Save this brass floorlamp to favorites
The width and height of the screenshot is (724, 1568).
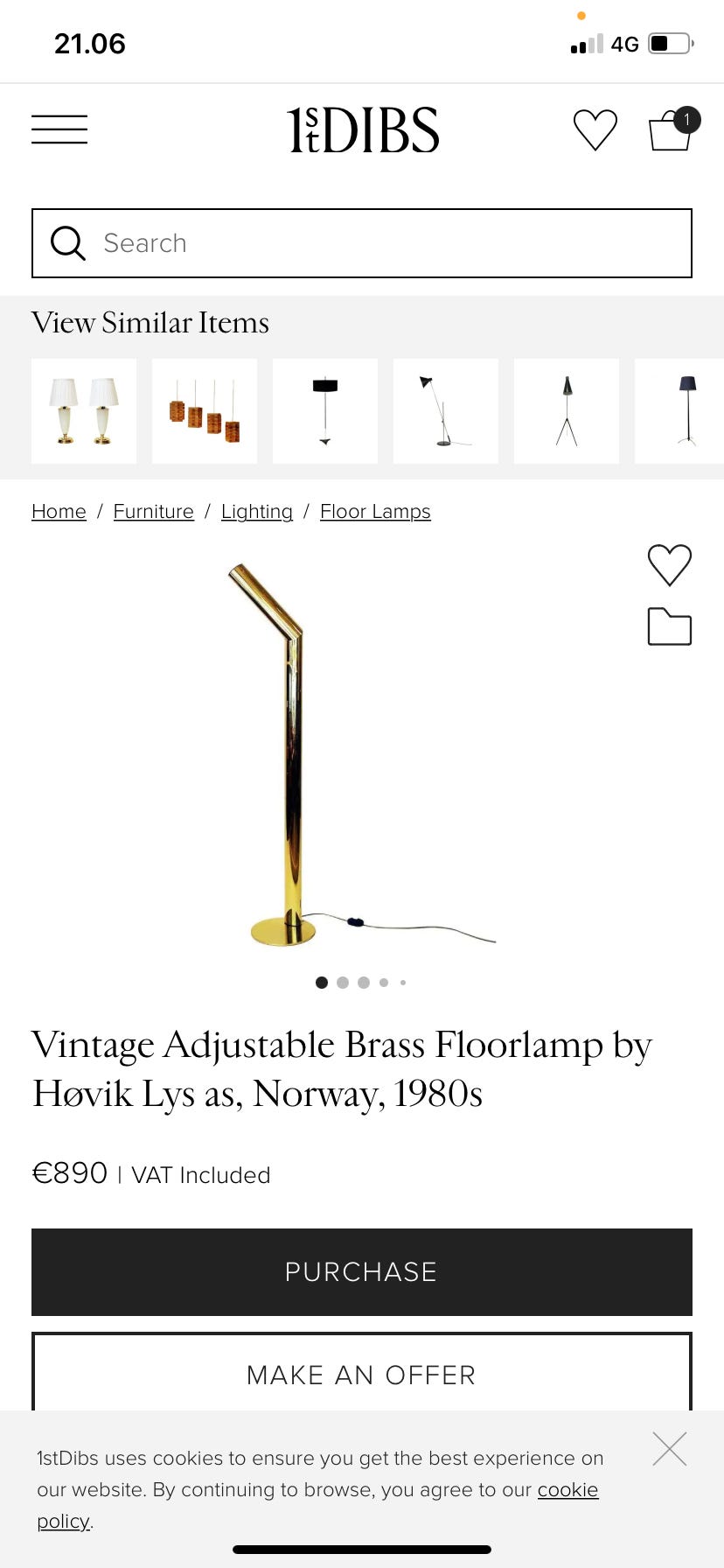pyautogui.click(x=670, y=564)
